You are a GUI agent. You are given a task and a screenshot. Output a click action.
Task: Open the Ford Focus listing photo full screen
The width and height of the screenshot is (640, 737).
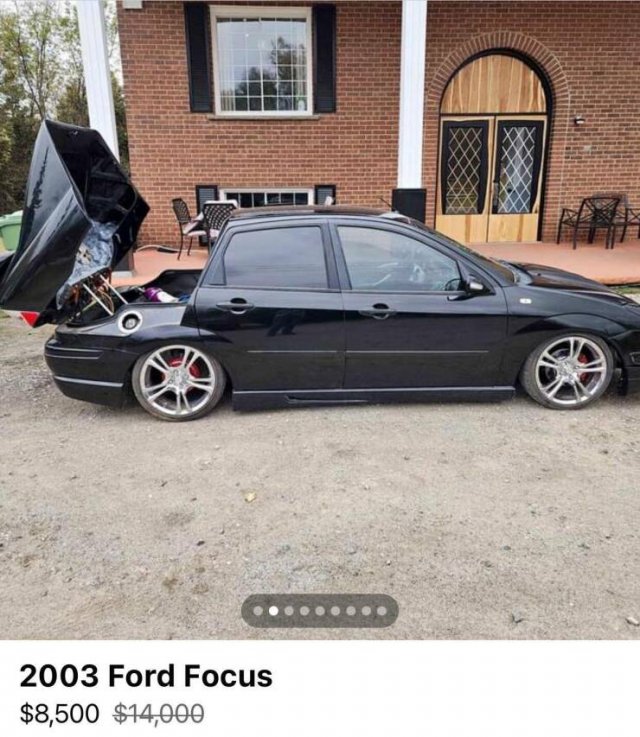pyautogui.click(x=320, y=320)
